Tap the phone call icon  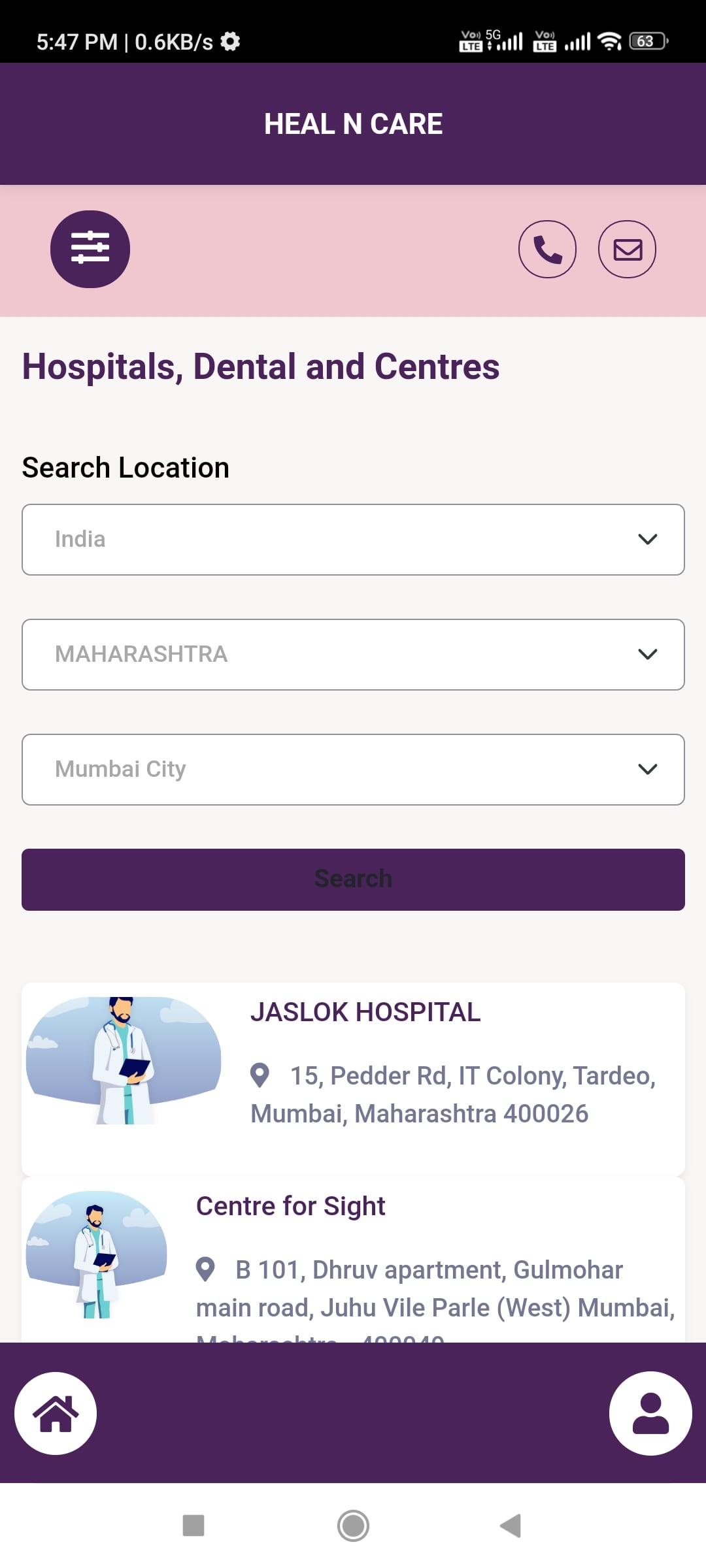tap(547, 249)
